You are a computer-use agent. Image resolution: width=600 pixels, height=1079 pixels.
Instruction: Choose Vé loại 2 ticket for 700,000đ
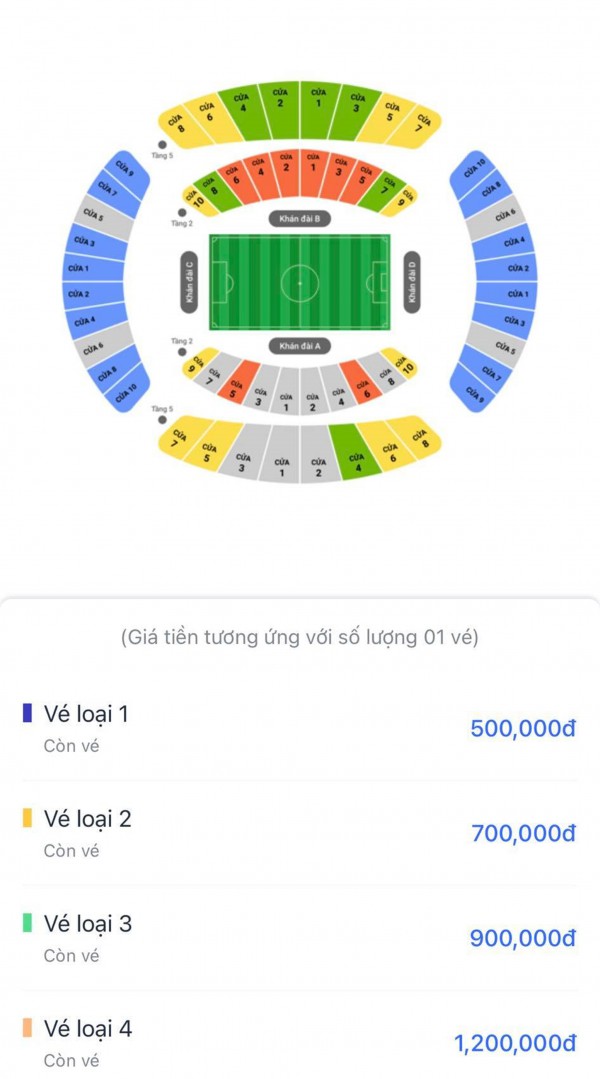(299, 832)
